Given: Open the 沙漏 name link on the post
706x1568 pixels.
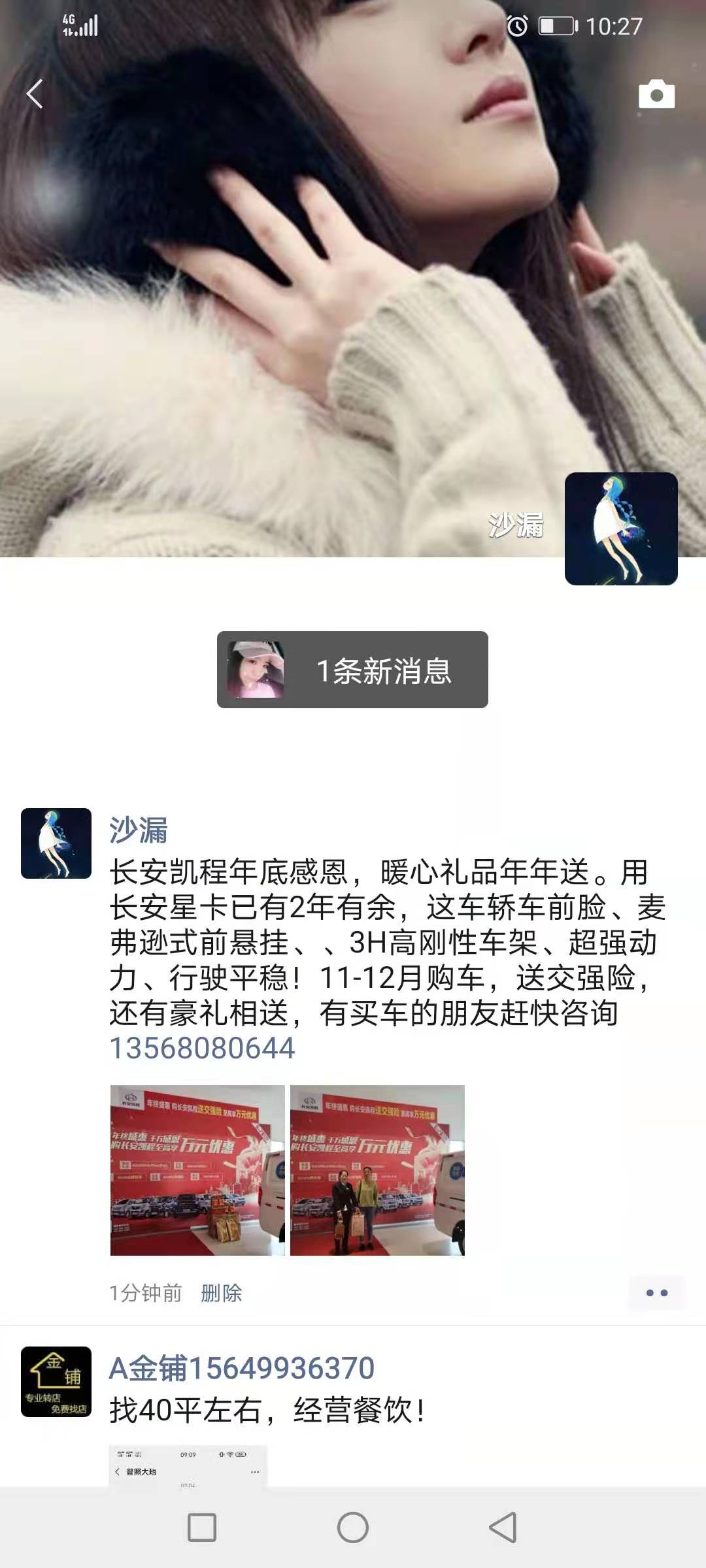Looking at the screenshot, I should [139, 830].
